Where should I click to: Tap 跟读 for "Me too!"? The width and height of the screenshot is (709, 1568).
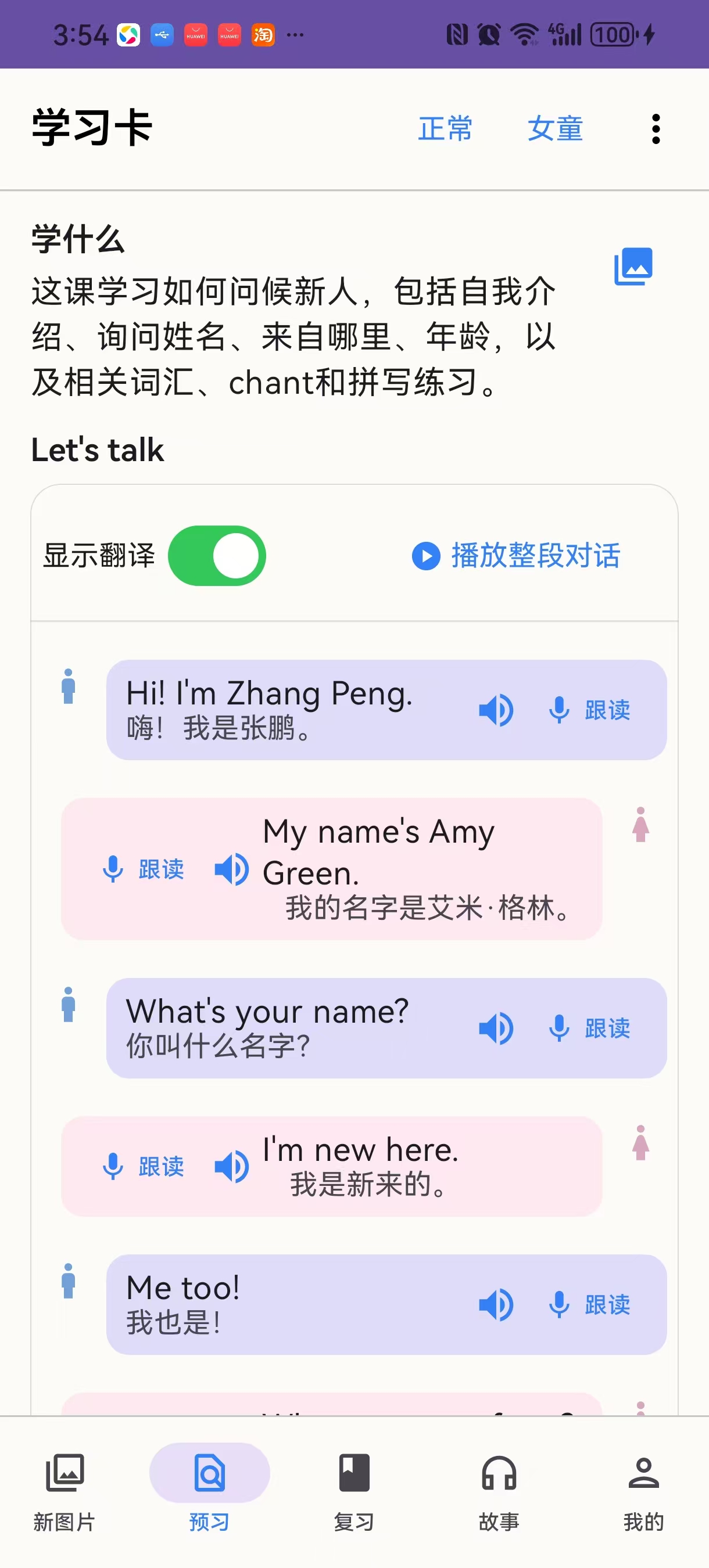coord(590,1304)
